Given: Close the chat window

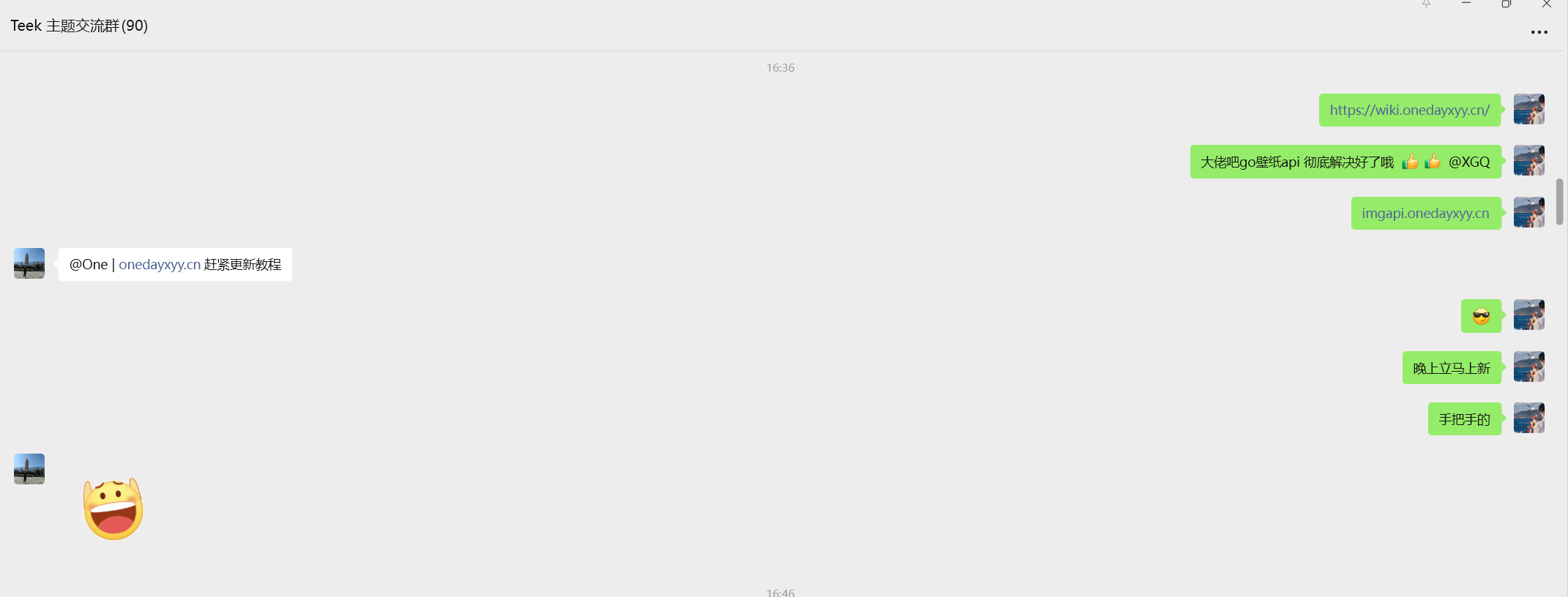Looking at the screenshot, I should pos(1546,4).
